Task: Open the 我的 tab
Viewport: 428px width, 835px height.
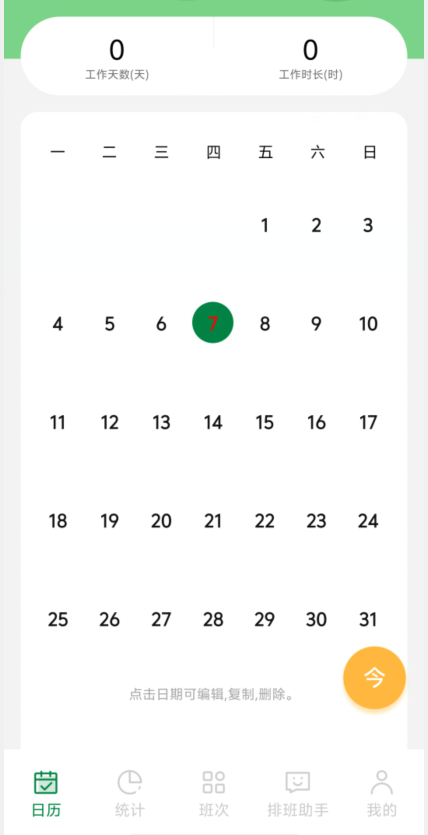Action: tap(382, 793)
